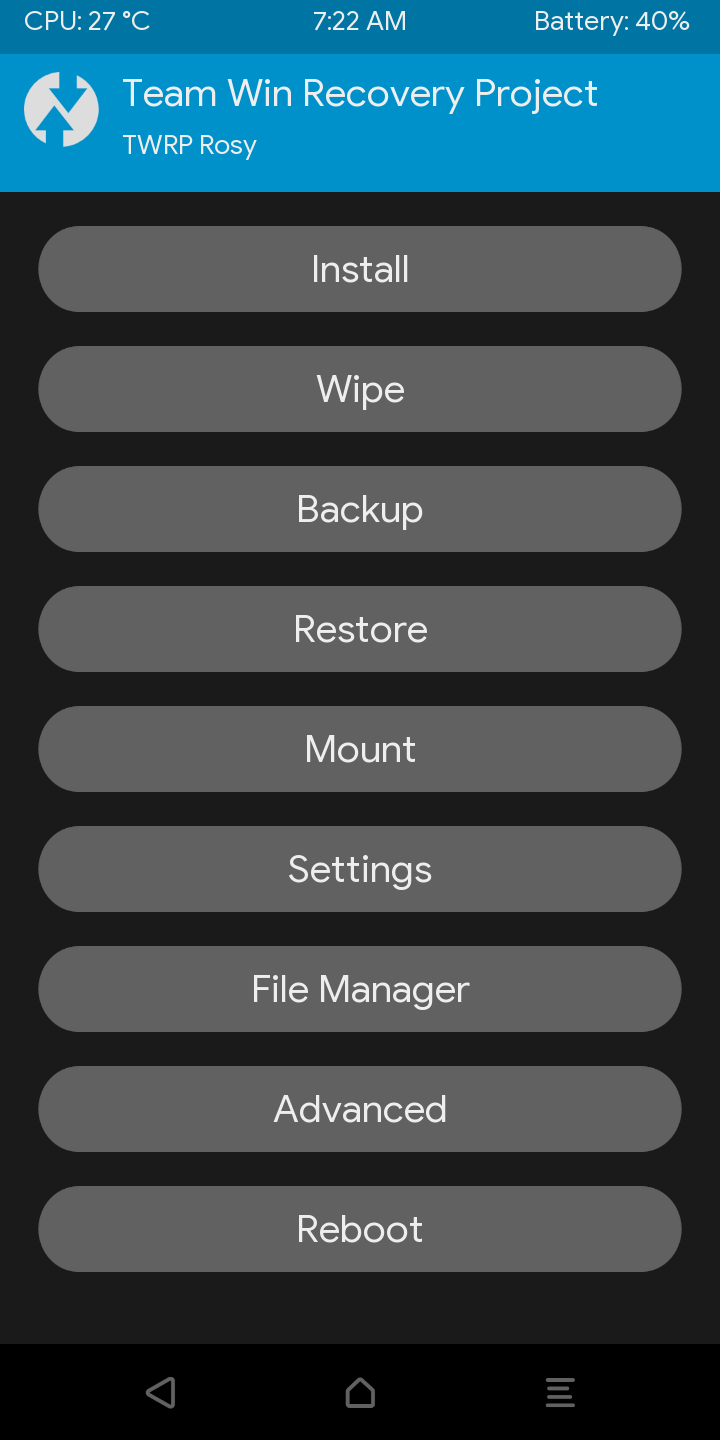Open the log console menu icon
This screenshot has height=1440, width=720.
click(x=560, y=1392)
